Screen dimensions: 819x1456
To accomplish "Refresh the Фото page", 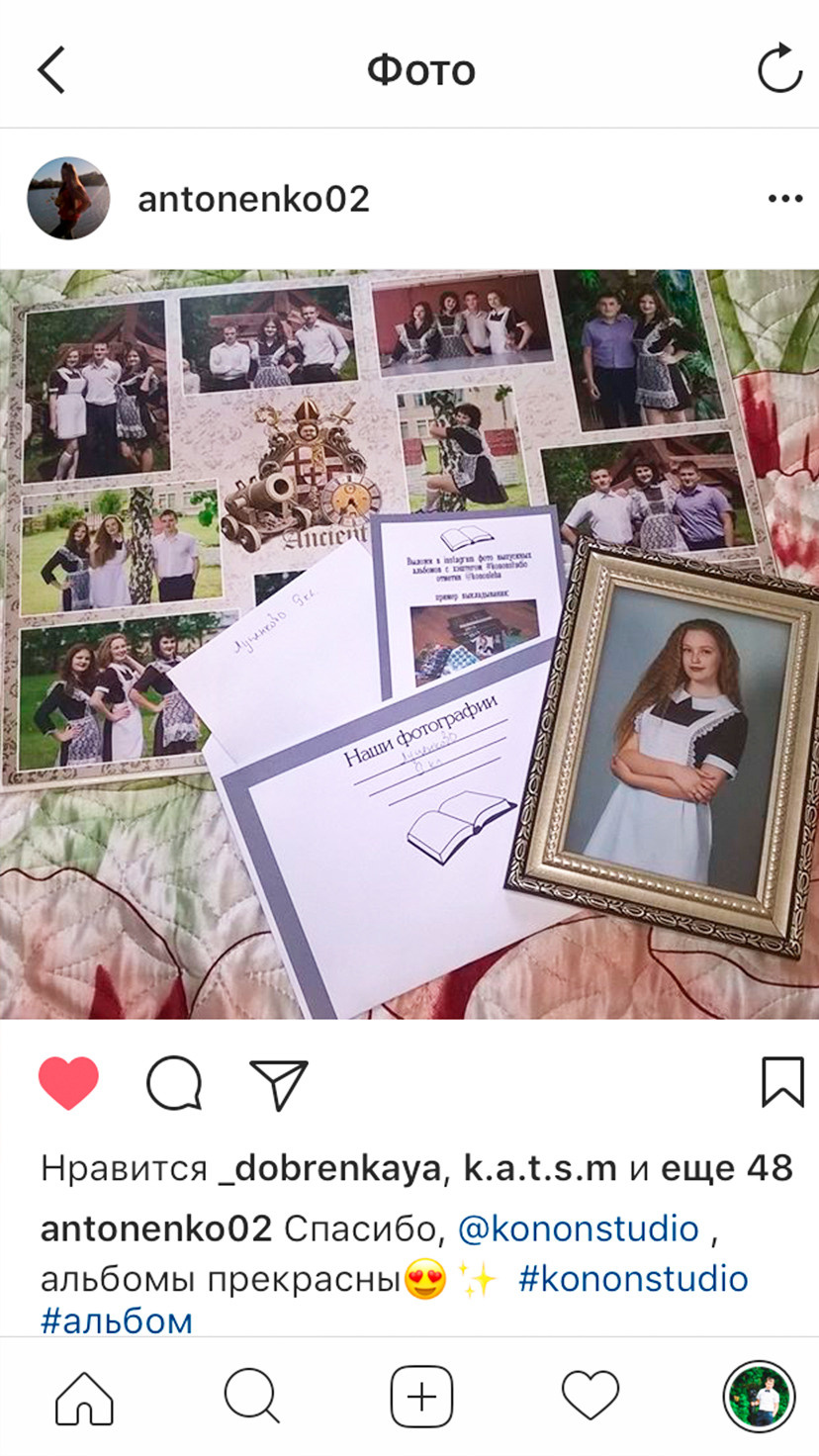I will 778,69.
